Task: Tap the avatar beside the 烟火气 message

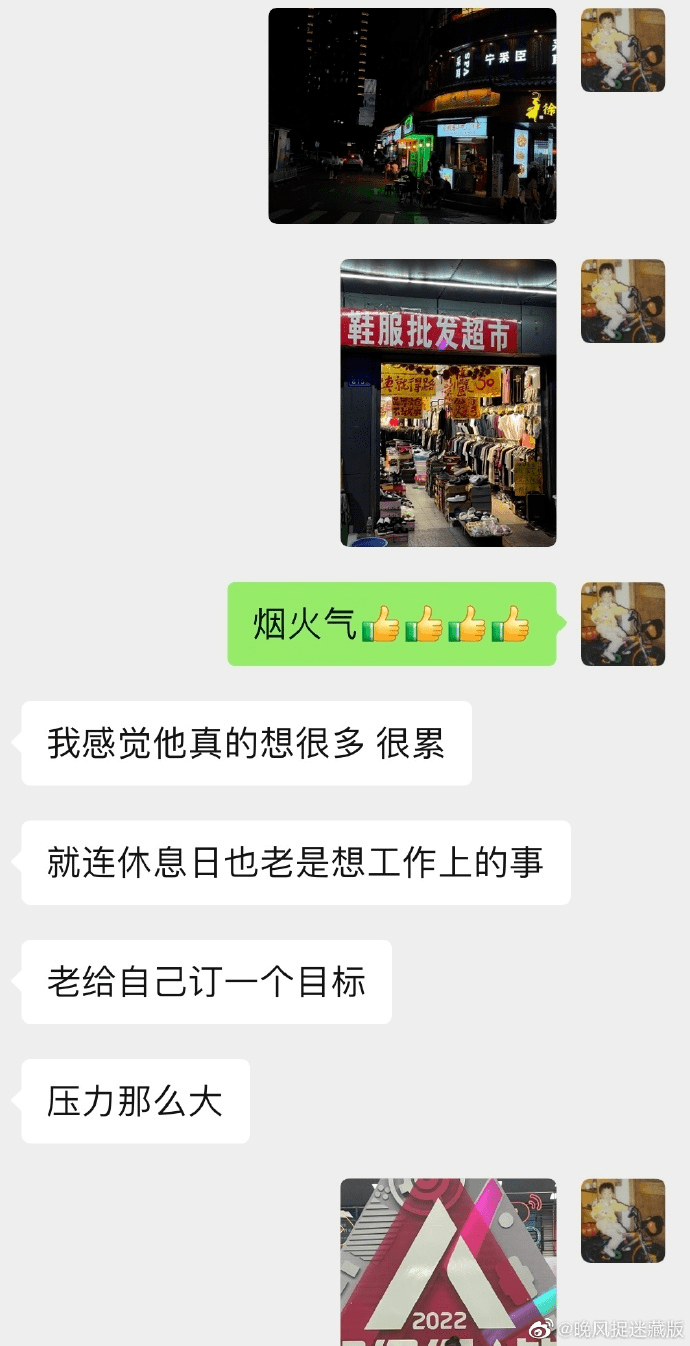Action: (x=622, y=624)
